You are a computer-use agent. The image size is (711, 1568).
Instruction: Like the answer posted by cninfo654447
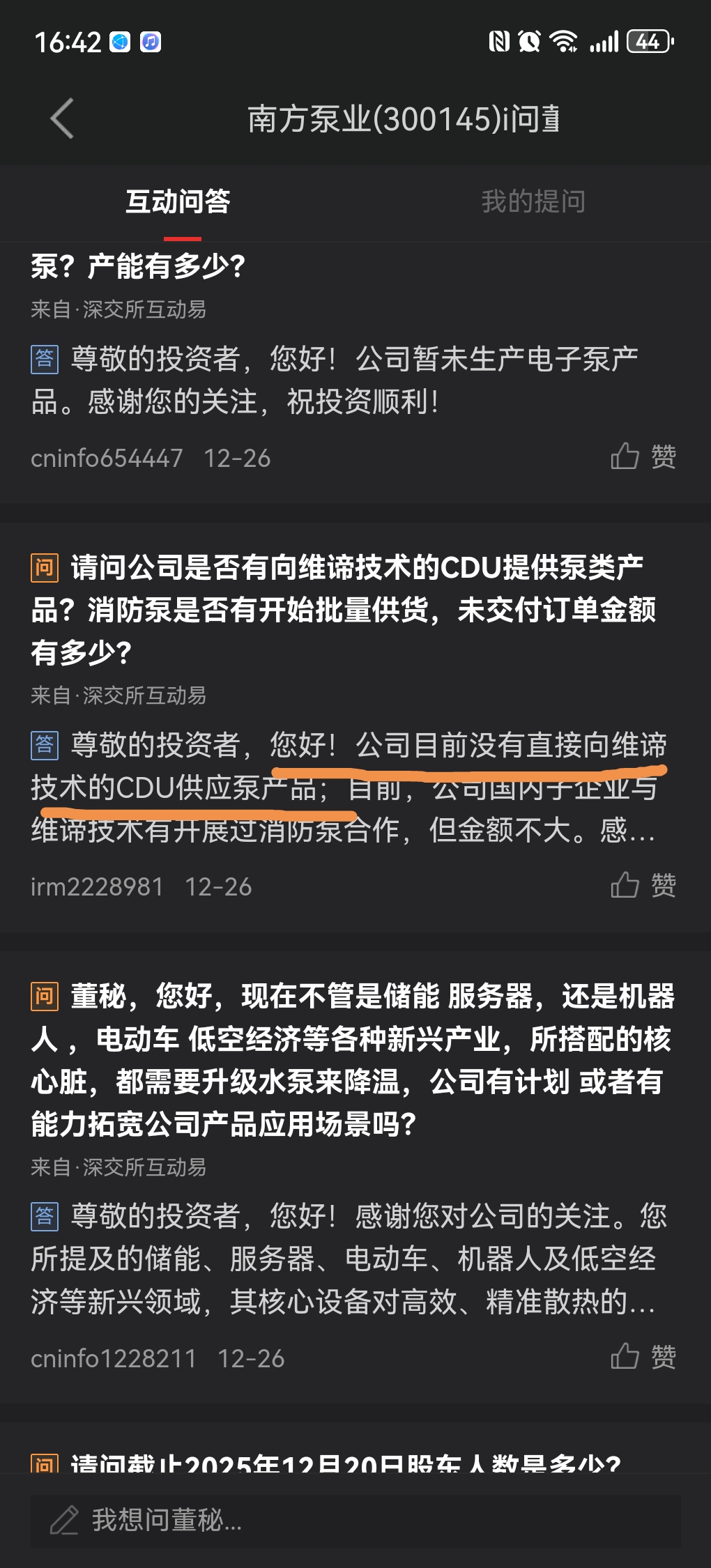tap(643, 457)
